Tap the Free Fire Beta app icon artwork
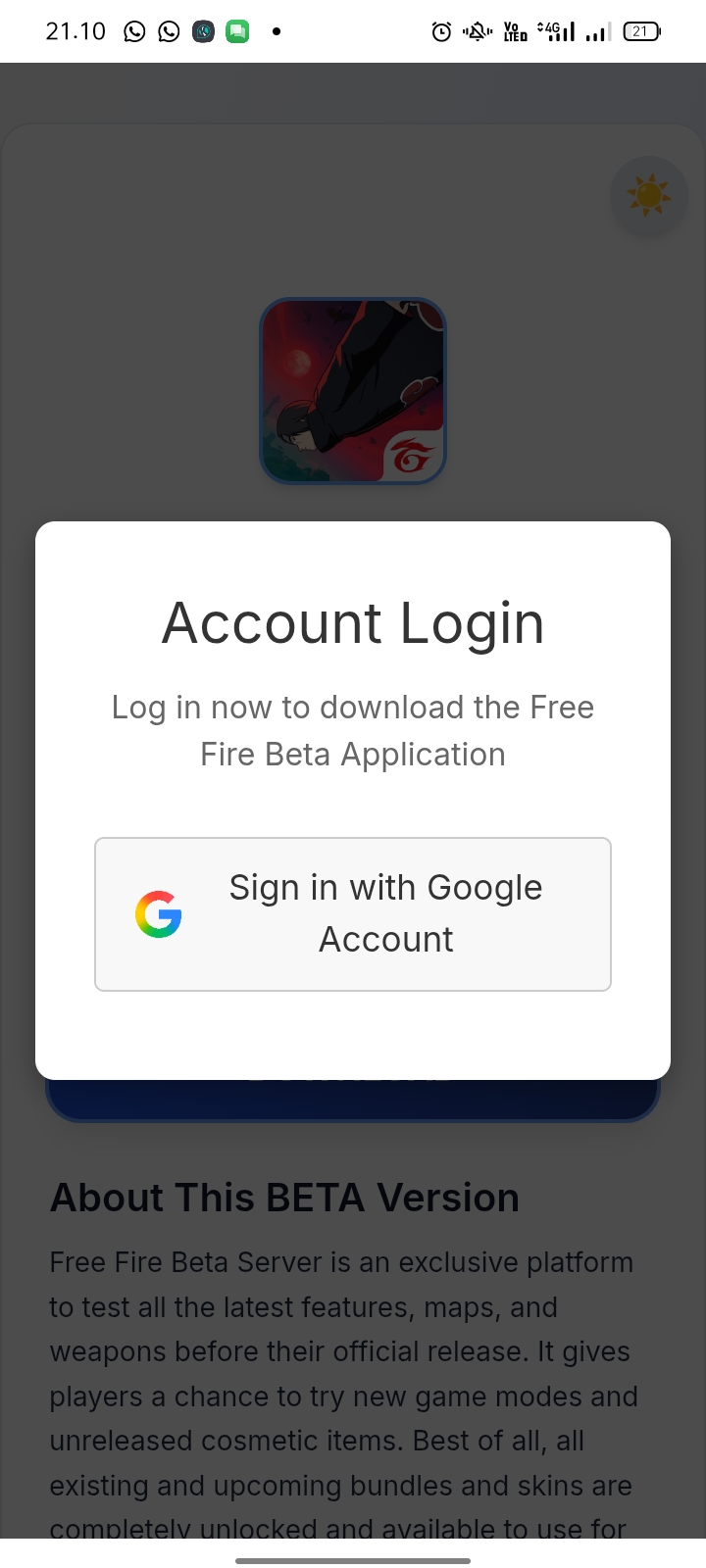Screen dimensions: 706x1568 click(x=353, y=390)
